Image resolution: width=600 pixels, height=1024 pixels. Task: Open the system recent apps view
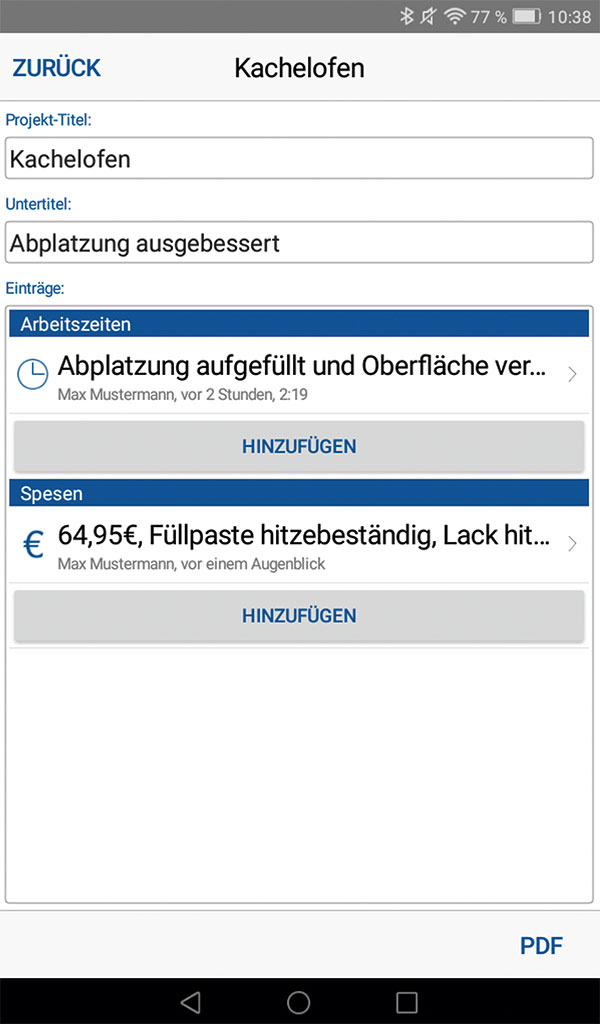point(406,1002)
